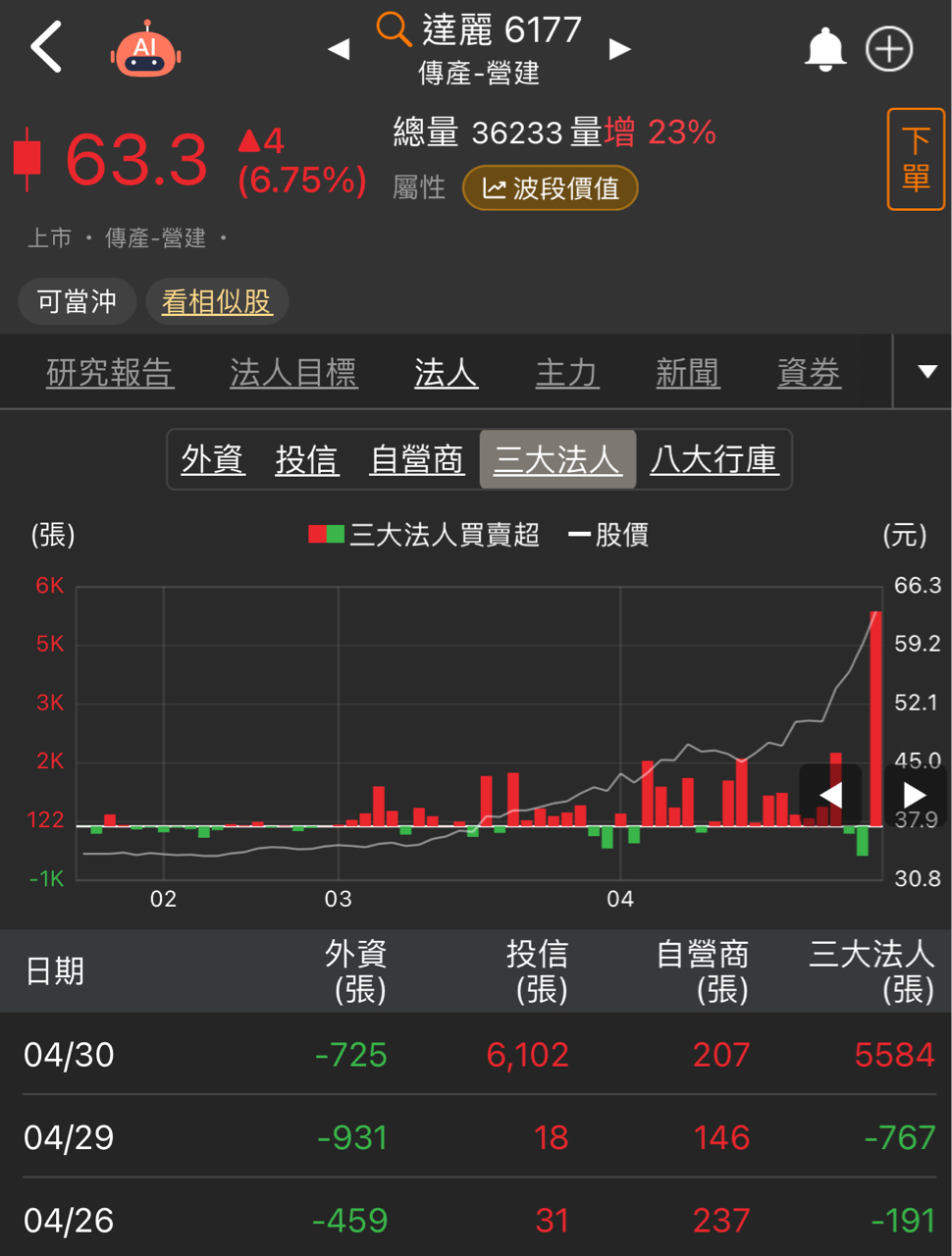Switch to the previous stock with left triangle

[x=339, y=49]
